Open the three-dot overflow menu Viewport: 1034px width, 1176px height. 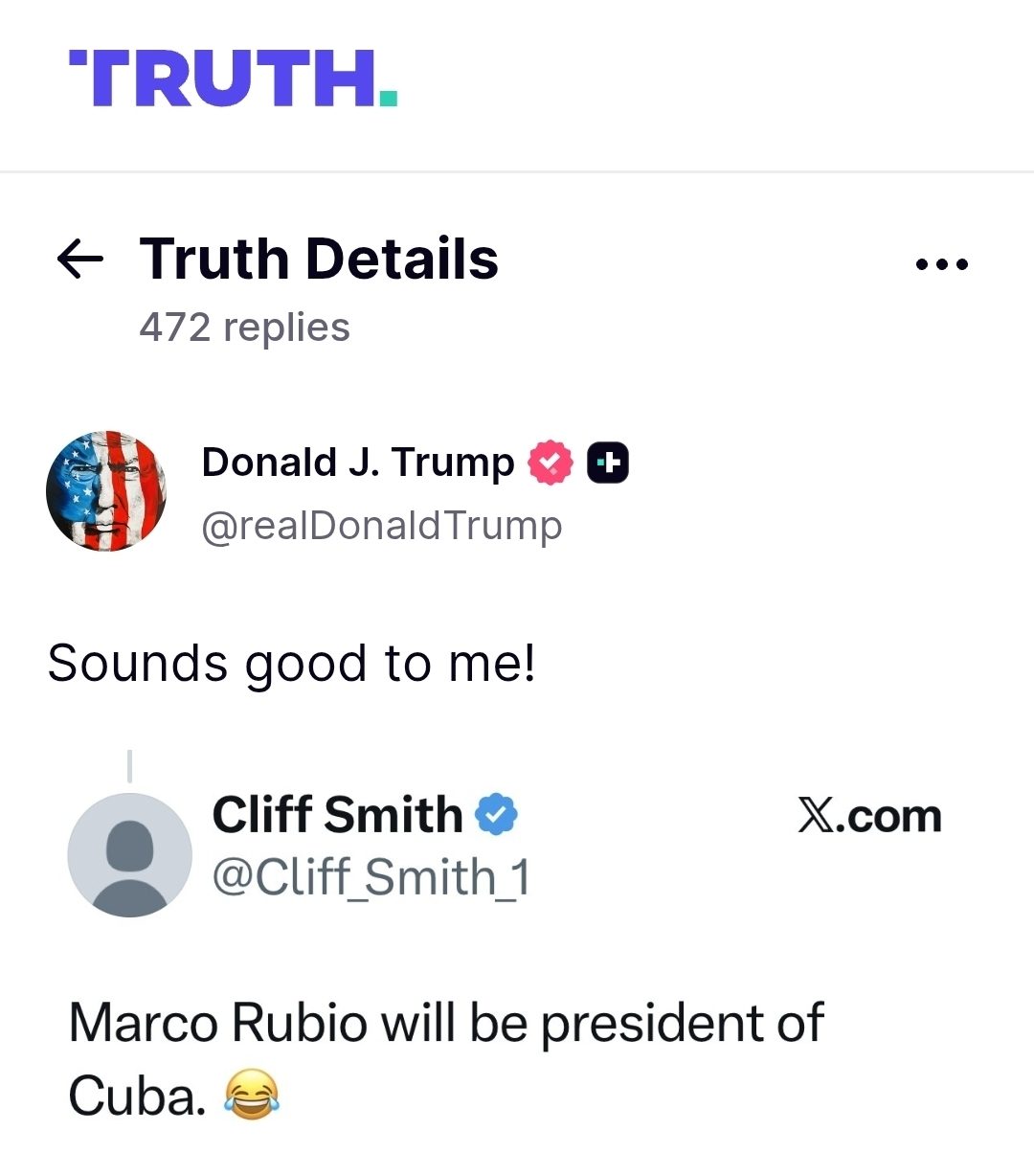(x=942, y=264)
